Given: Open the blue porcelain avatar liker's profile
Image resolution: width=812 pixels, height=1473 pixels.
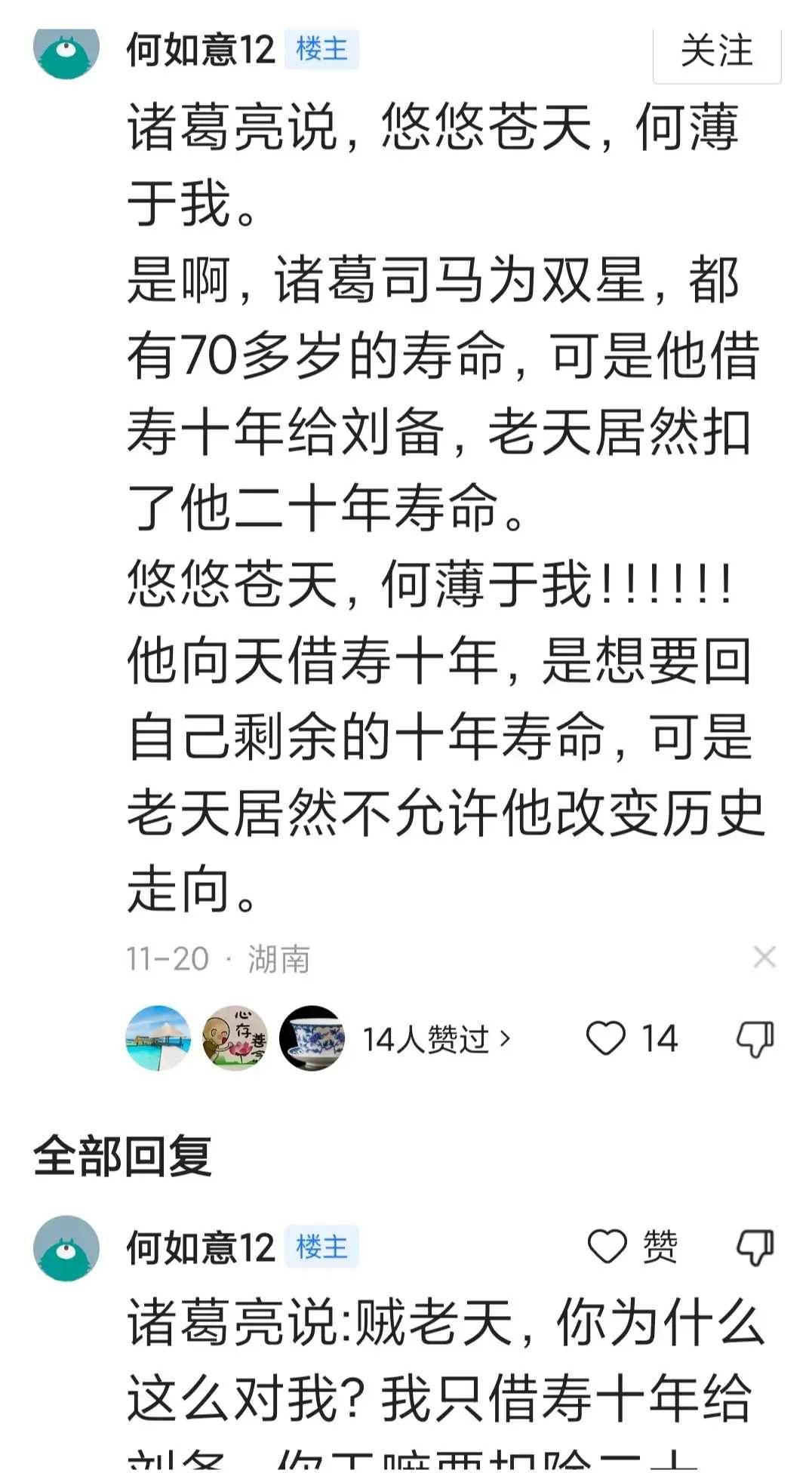Looking at the screenshot, I should [x=312, y=1038].
